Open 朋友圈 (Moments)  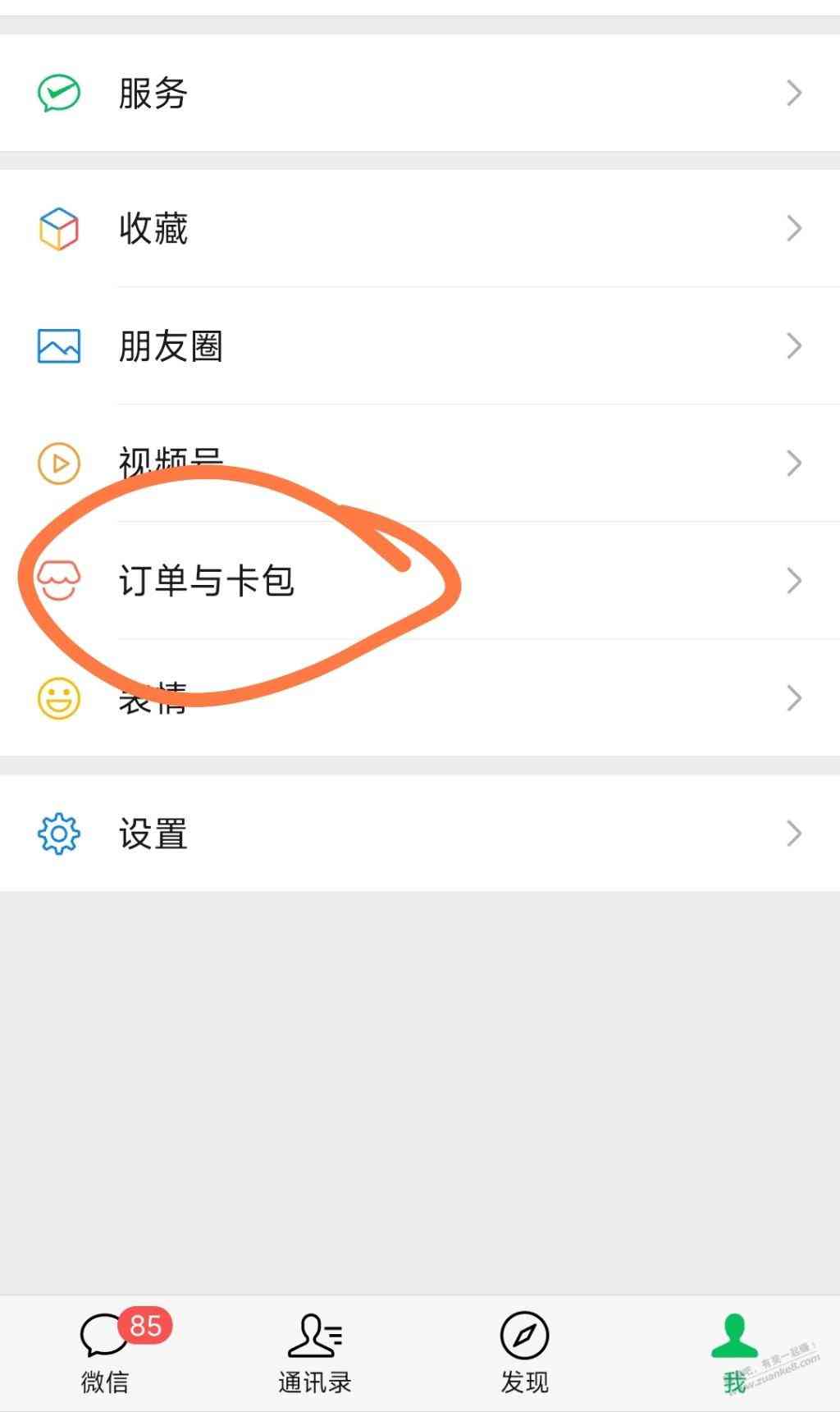pos(418,345)
